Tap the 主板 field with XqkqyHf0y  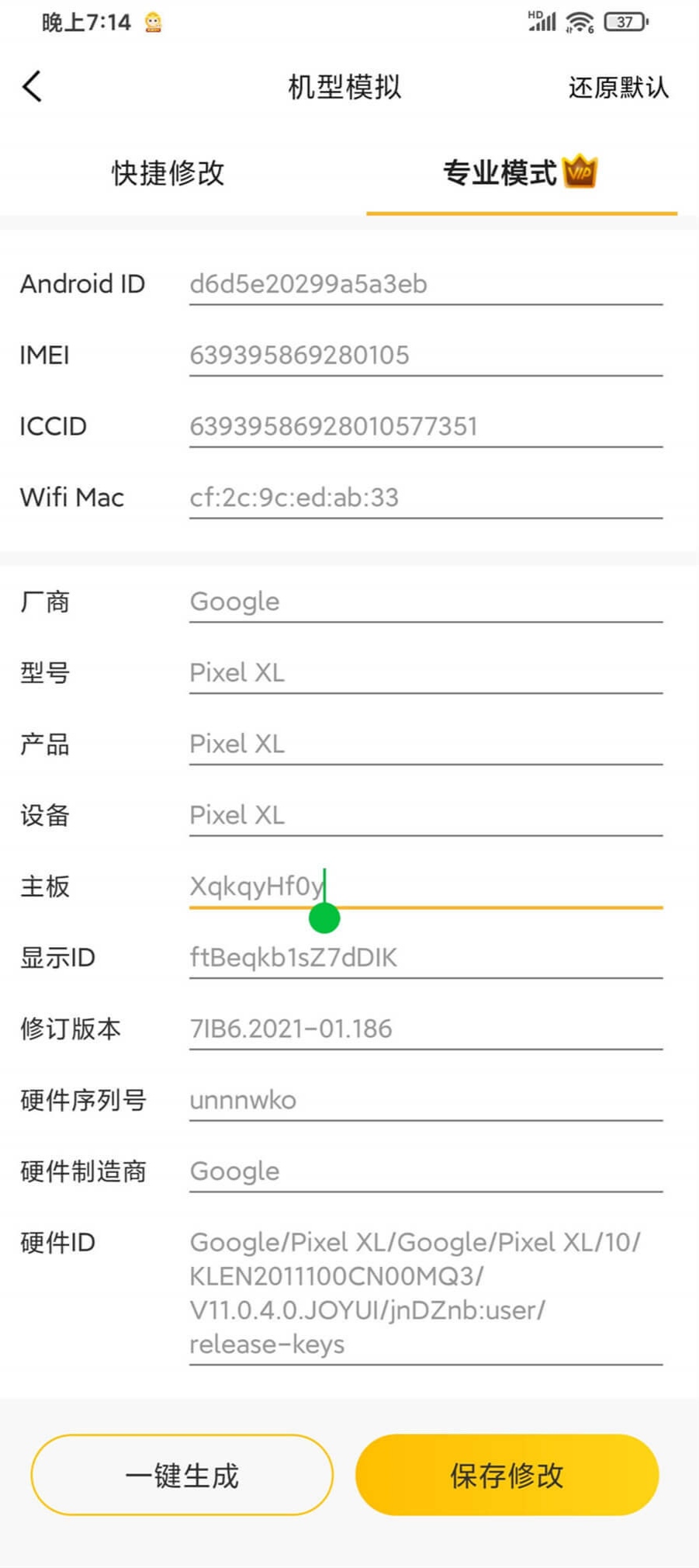426,886
